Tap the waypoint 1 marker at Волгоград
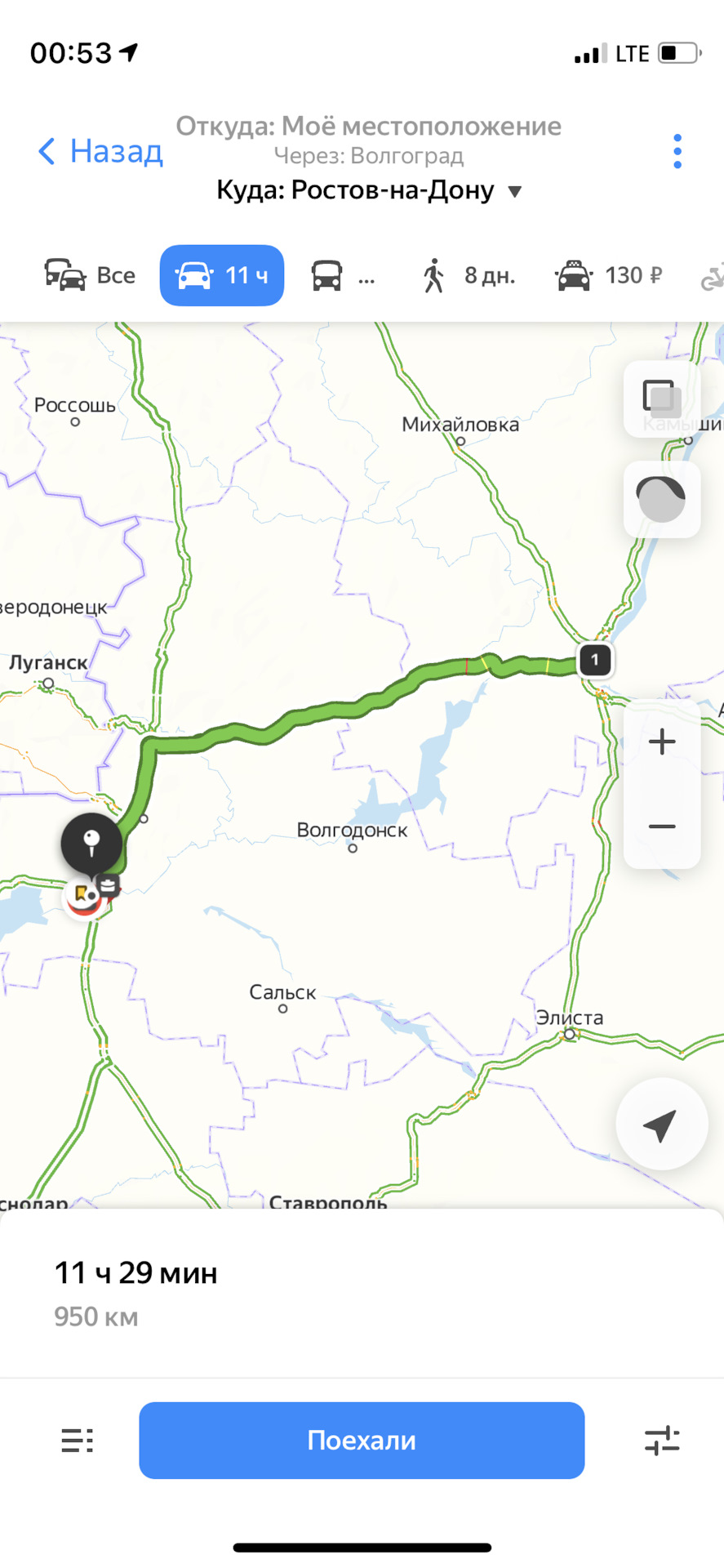Image resolution: width=724 pixels, height=1568 pixels. click(x=595, y=660)
